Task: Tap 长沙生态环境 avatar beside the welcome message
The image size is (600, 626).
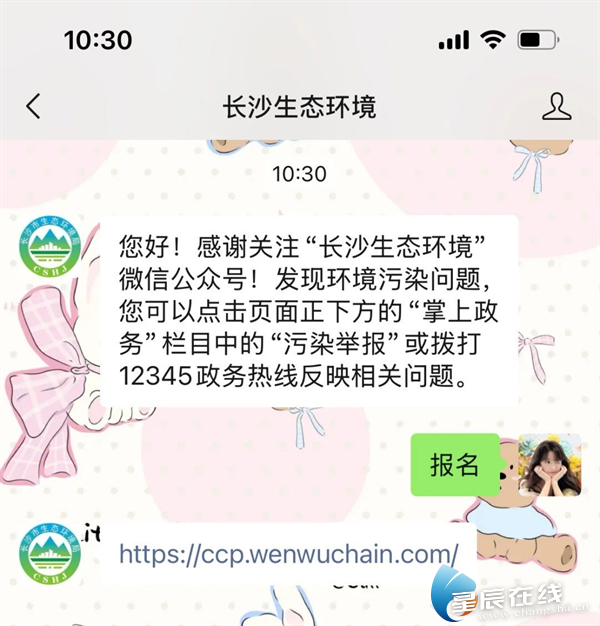Action: click(50, 246)
